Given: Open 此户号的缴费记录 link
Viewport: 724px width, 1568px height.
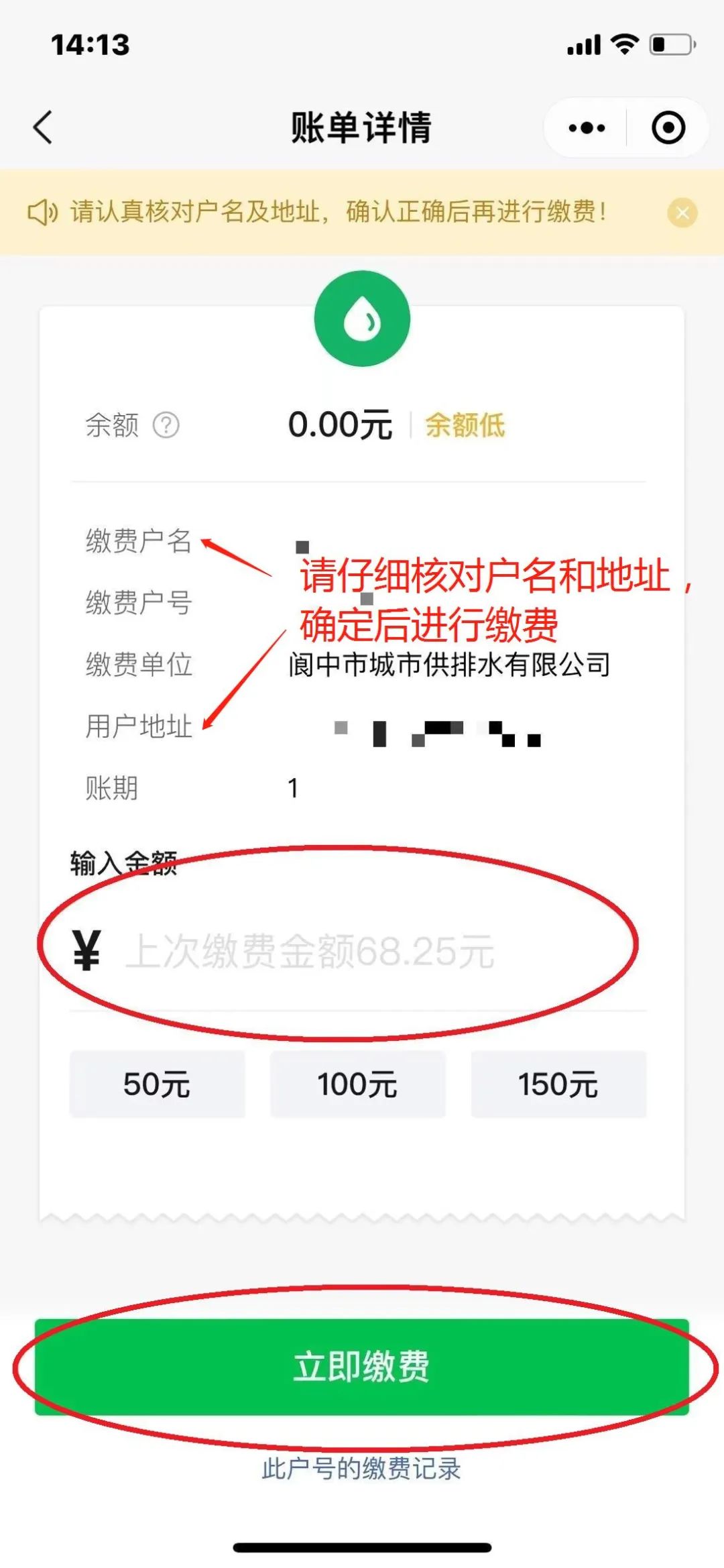Looking at the screenshot, I should tap(362, 1469).
